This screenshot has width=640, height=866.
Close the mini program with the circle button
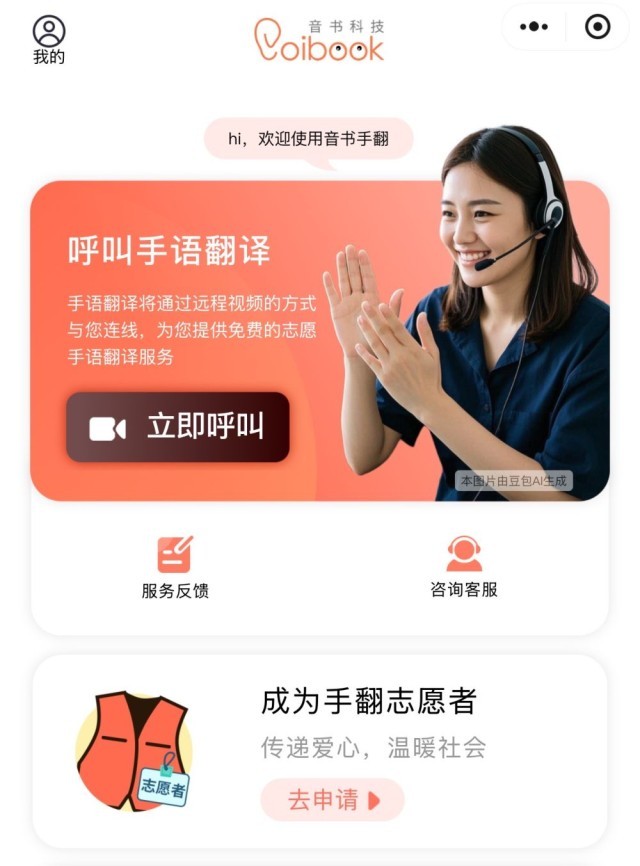click(x=597, y=27)
